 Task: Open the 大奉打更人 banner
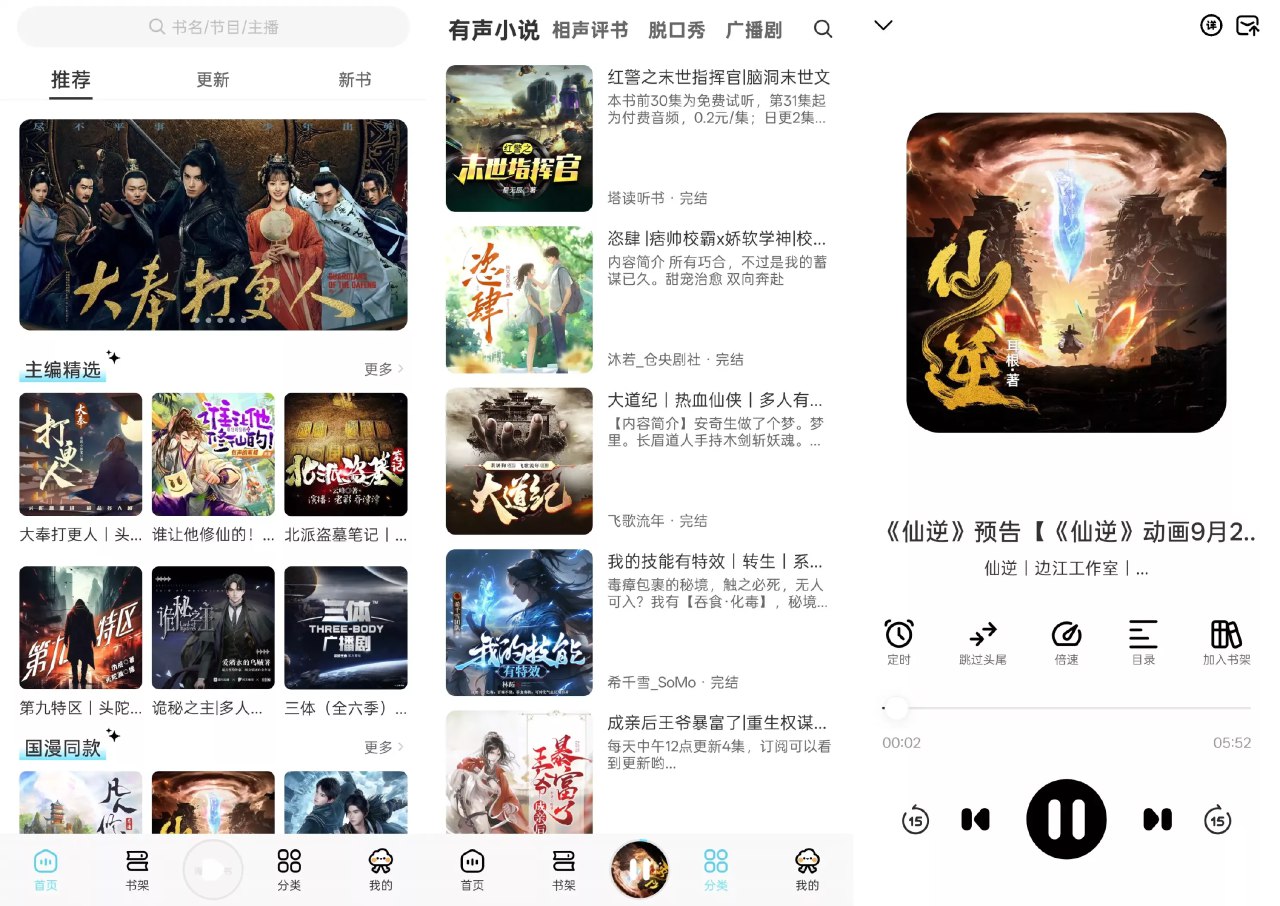coord(213,224)
